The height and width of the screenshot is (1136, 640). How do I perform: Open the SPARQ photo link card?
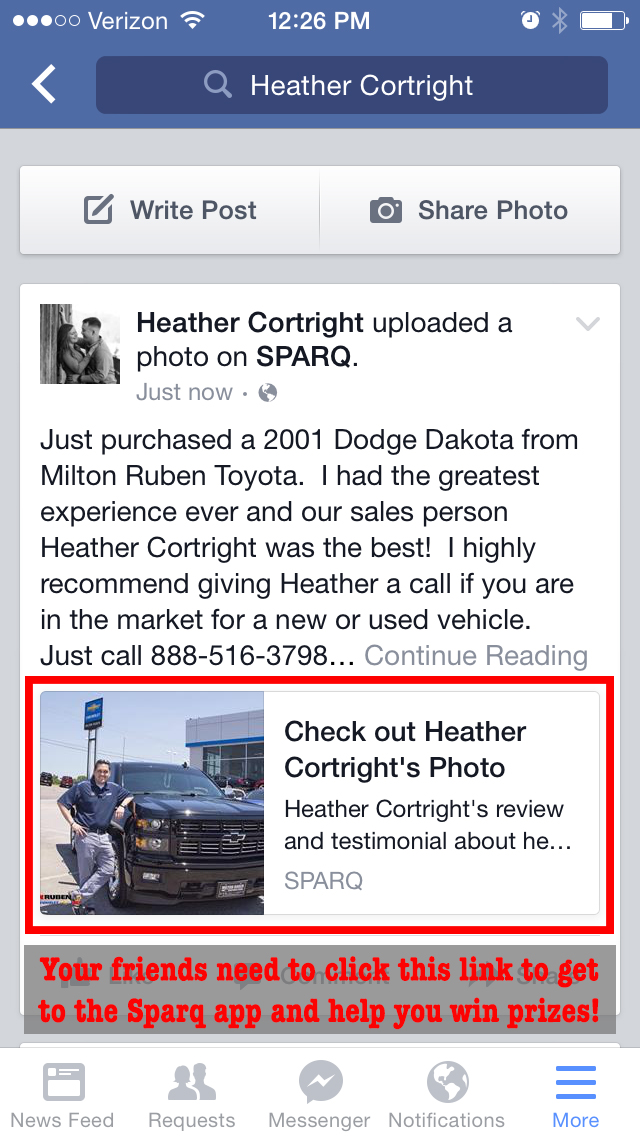[x=320, y=803]
